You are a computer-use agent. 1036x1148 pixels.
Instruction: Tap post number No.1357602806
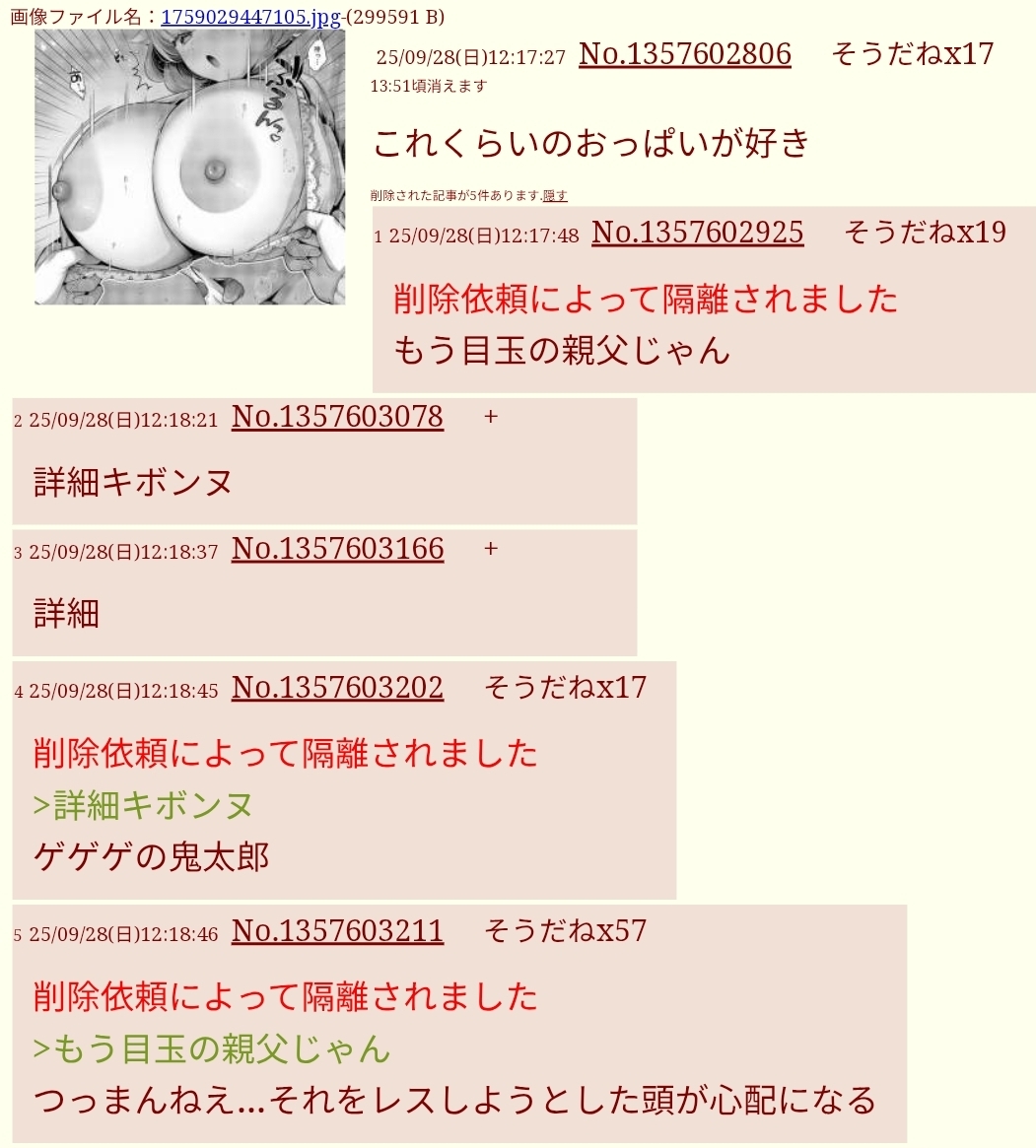[x=684, y=54]
